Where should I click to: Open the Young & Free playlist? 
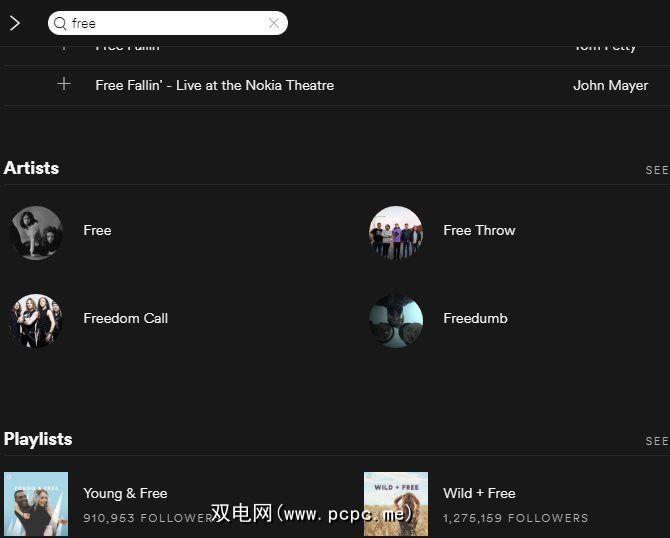coord(125,493)
